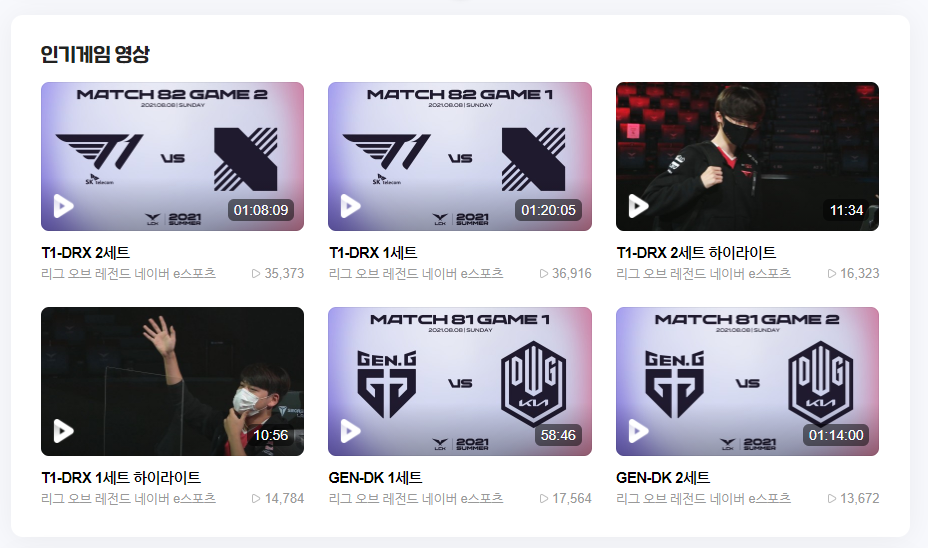The image size is (928, 548).
Task: Open the channel link under T1-DRX 1세트
Action: pyautogui.click(x=415, y=273)
